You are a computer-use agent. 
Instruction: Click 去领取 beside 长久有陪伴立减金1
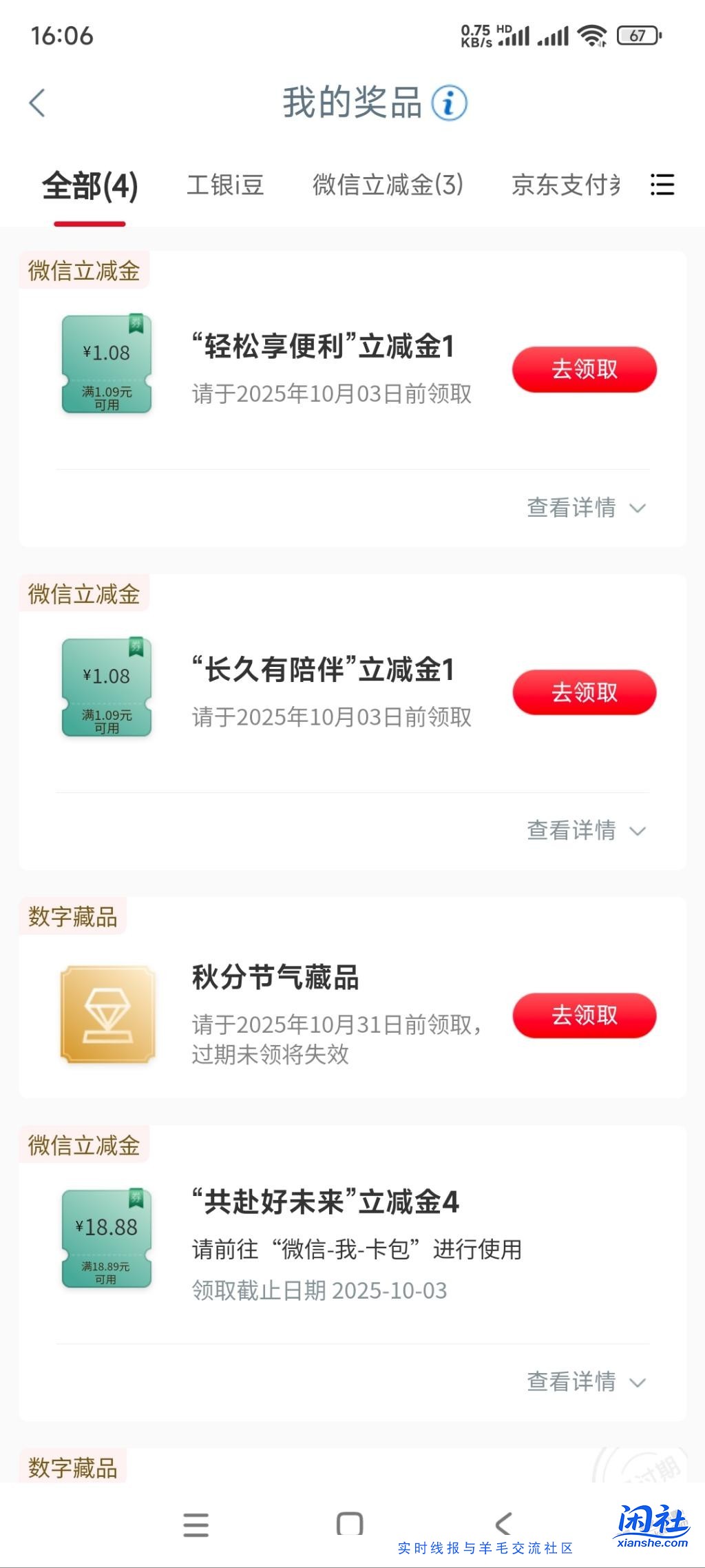click(x=583, y=692)
